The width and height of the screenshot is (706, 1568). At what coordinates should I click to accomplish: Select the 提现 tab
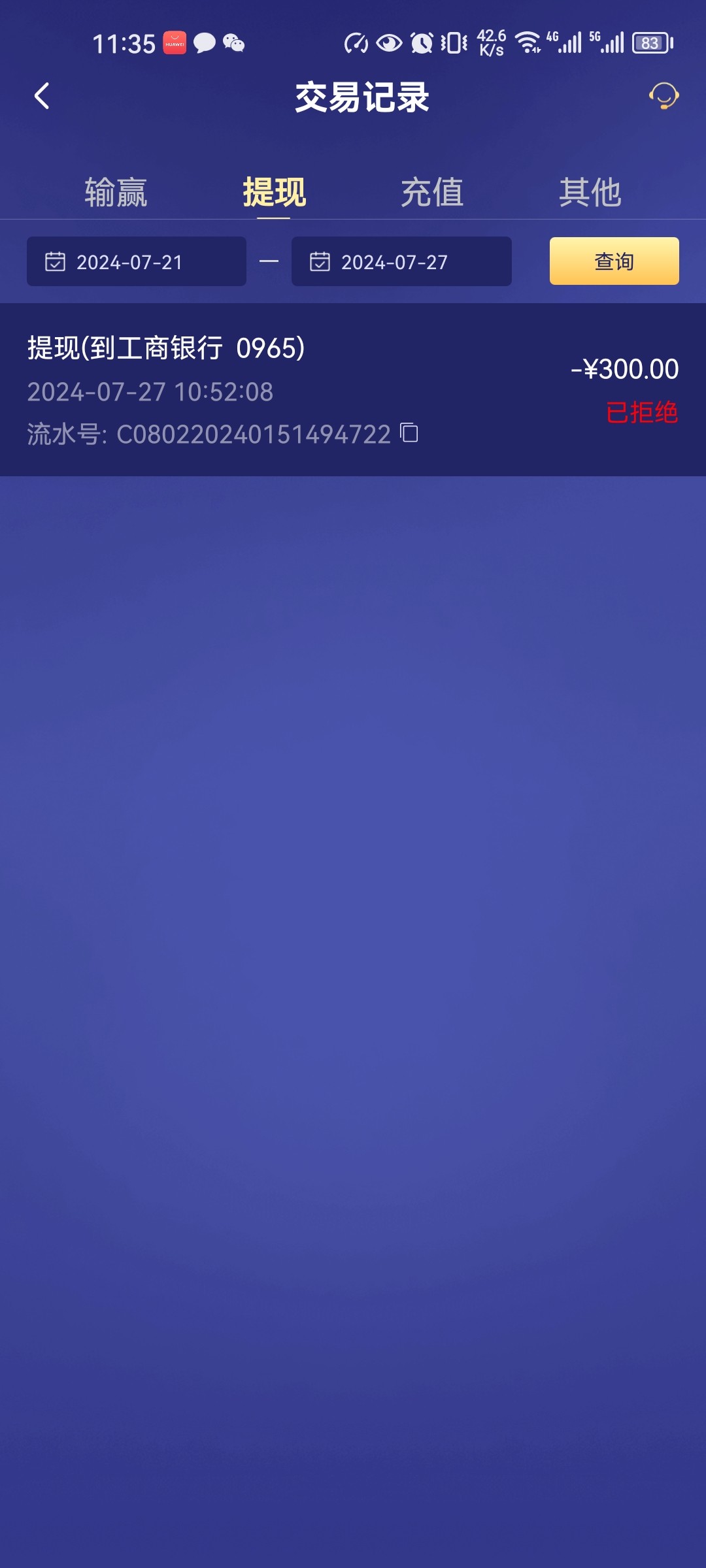[x=274, y=192]
